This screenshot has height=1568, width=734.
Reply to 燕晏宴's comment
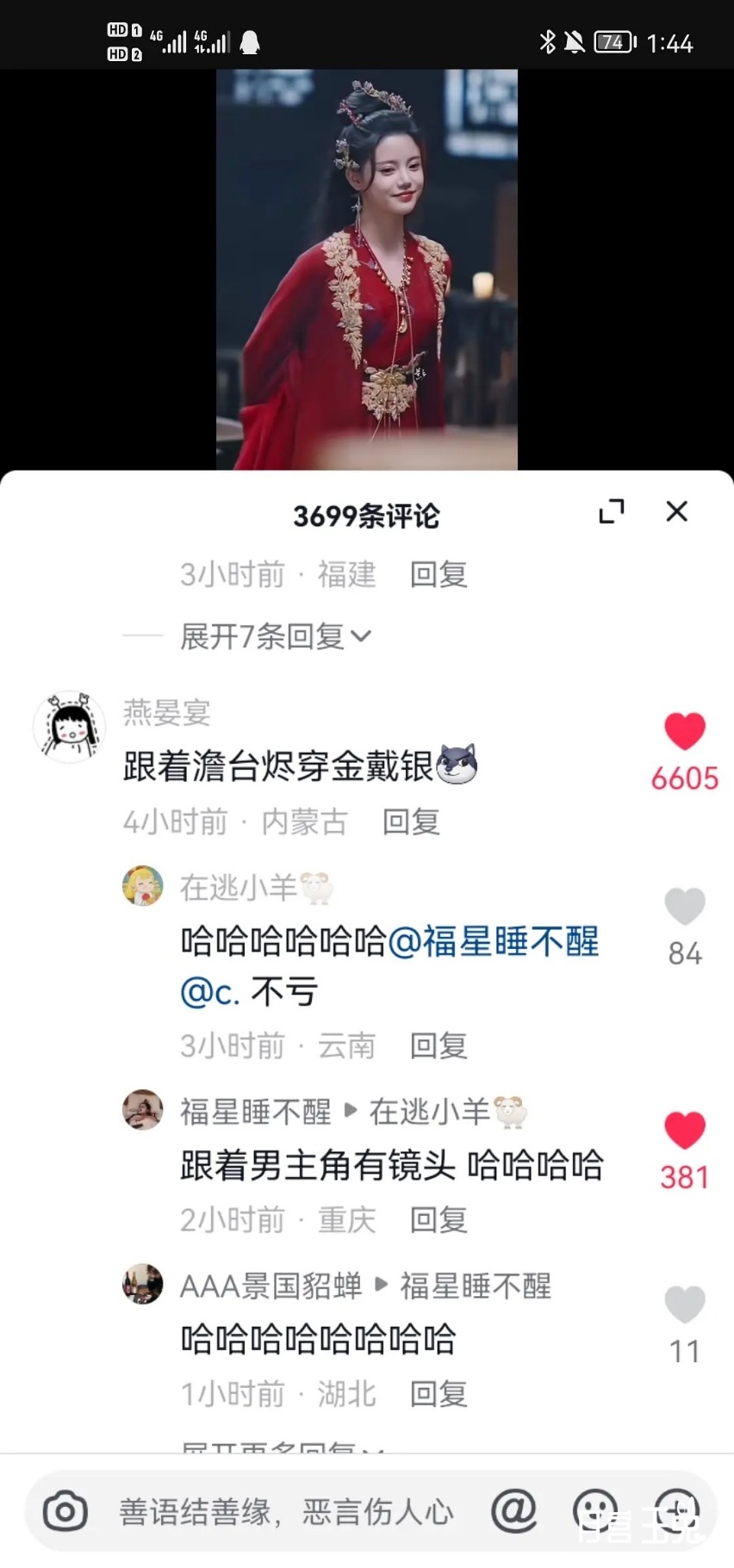point(411,821)
